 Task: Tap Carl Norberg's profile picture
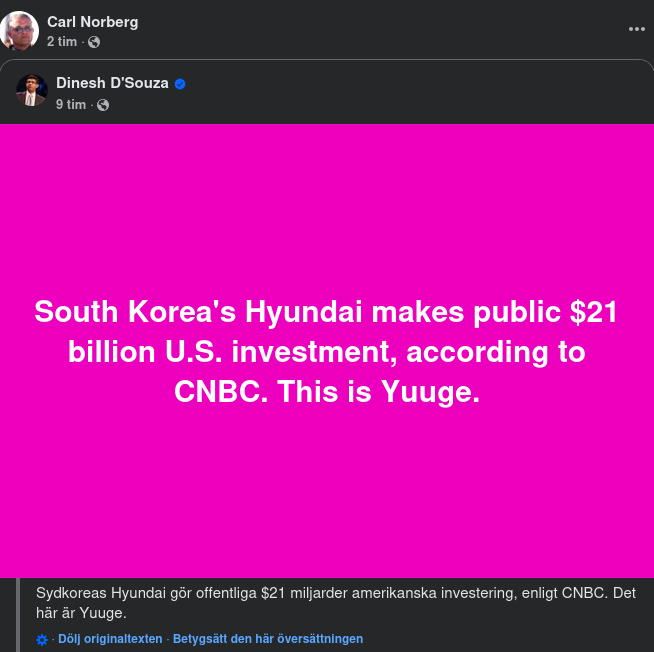(x=20, y=30)
